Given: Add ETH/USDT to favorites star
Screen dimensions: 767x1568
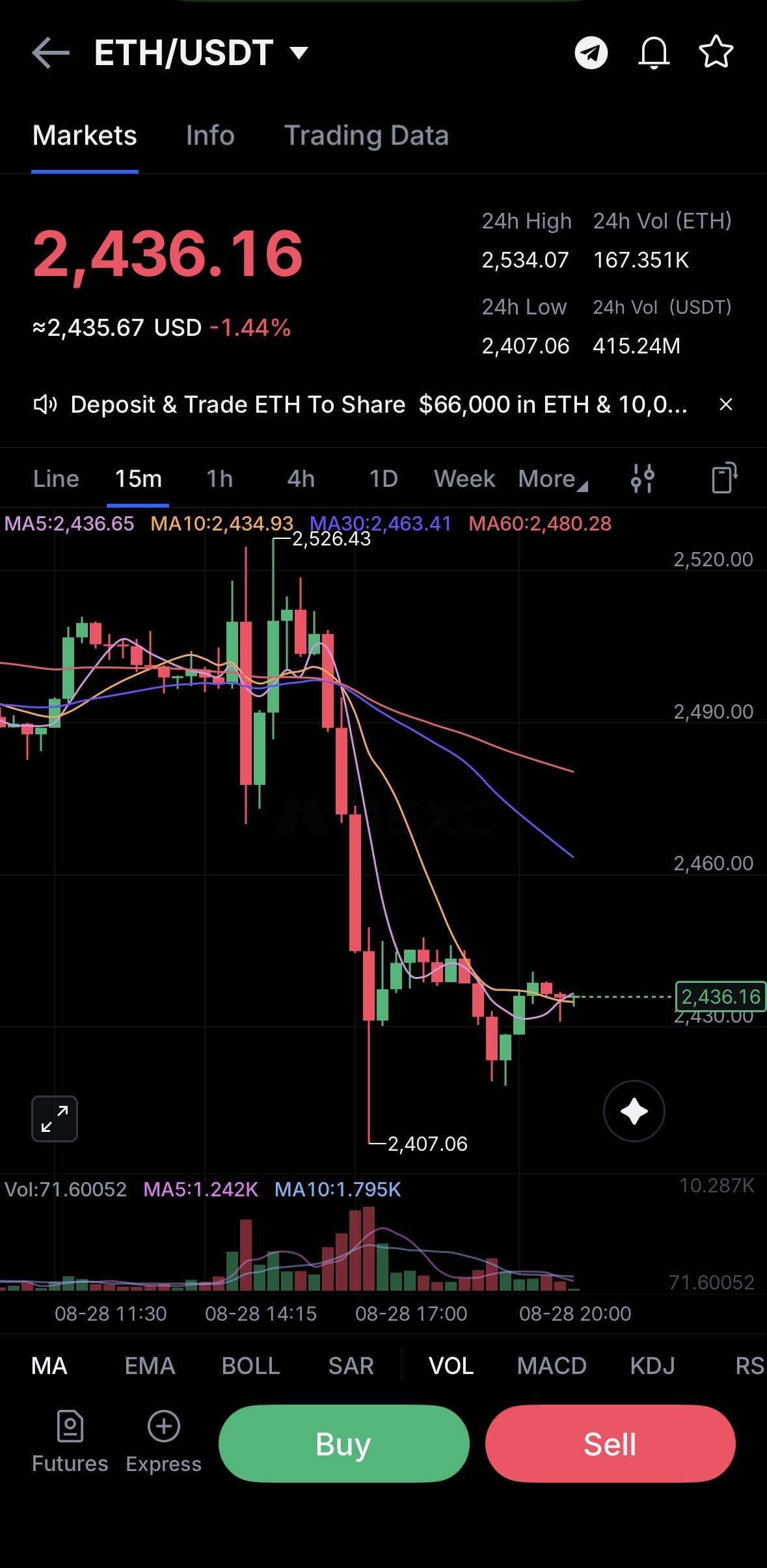Looking at the screenshot, I should [x=716, y=52].
